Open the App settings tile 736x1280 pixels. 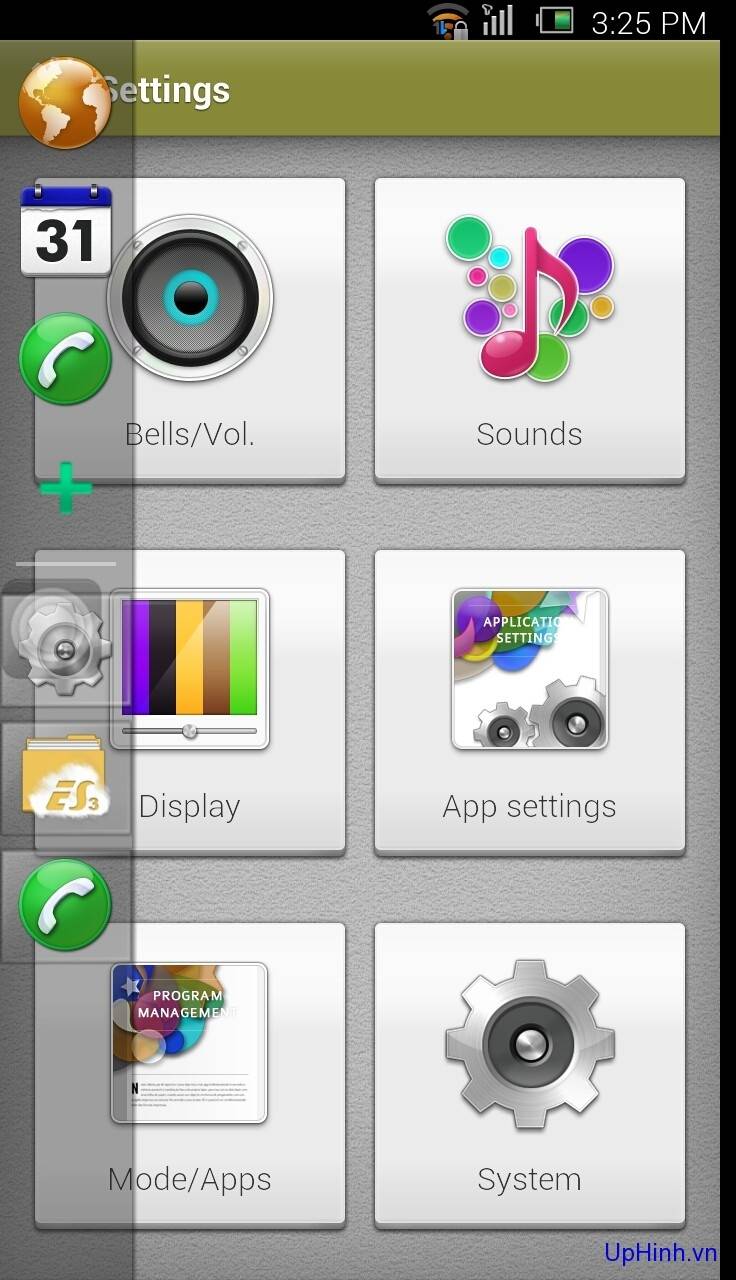point(529,702)
